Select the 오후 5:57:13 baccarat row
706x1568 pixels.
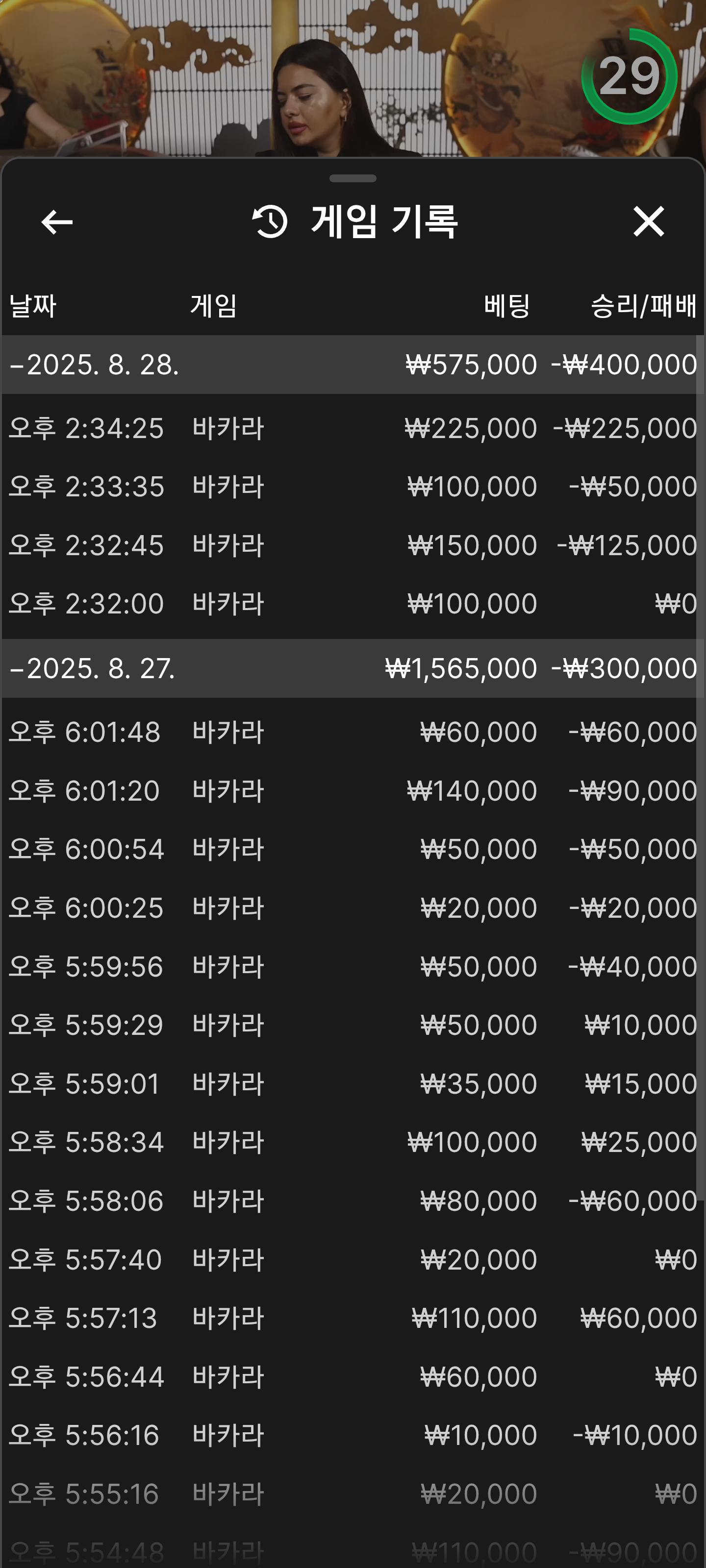pyautogui.click(x=352, y=1318)
